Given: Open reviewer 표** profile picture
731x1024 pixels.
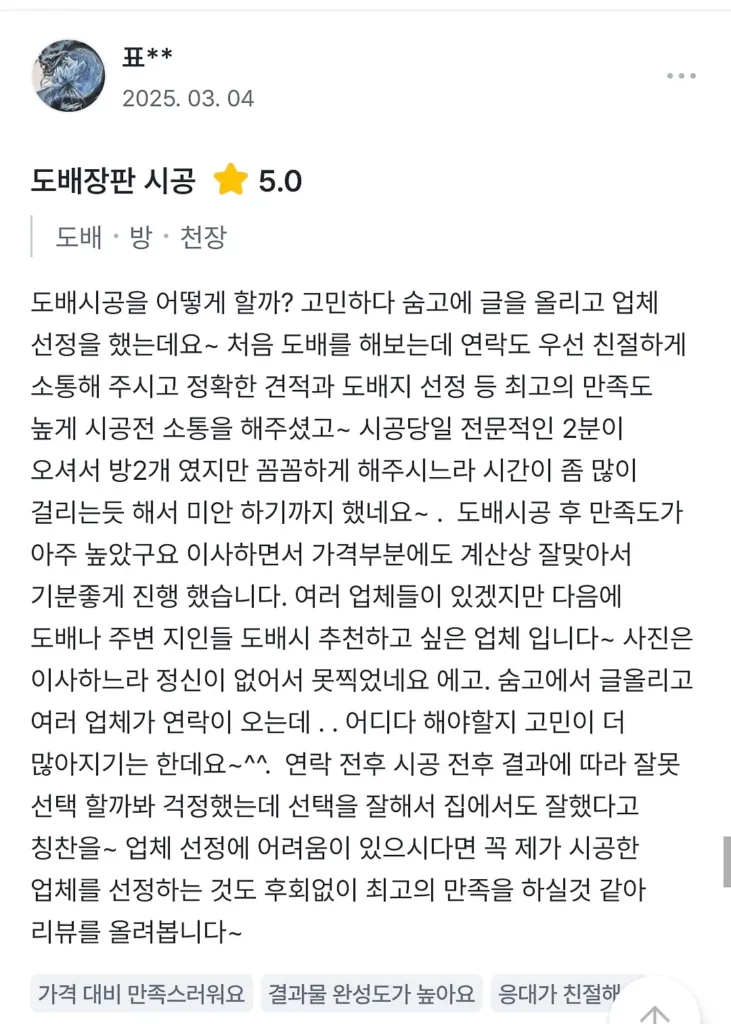Looking at the screenshot, I should 69,76.
